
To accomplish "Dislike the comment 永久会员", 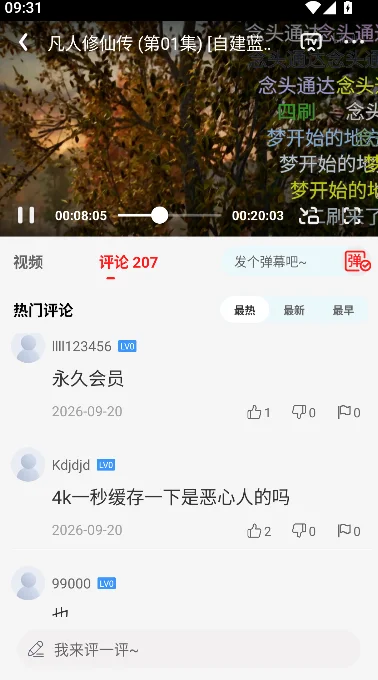I will 303,412.
